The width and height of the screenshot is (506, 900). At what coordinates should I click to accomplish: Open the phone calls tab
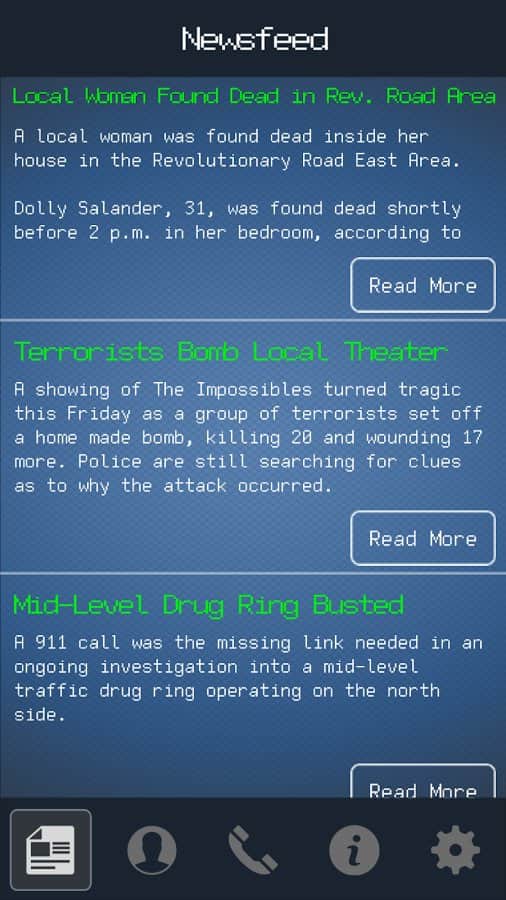click(253, 849)
